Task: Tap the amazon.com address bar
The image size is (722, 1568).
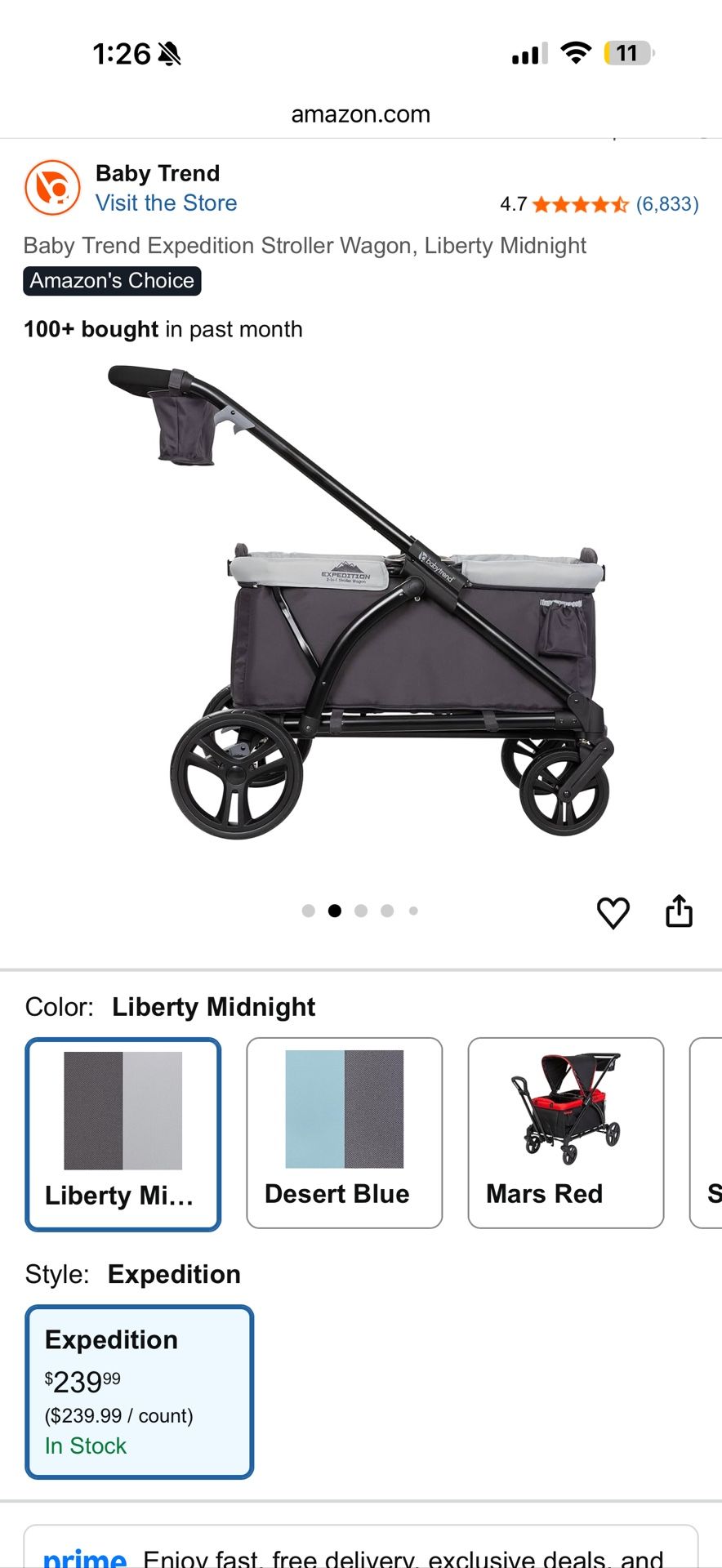Action: [360, 114]
